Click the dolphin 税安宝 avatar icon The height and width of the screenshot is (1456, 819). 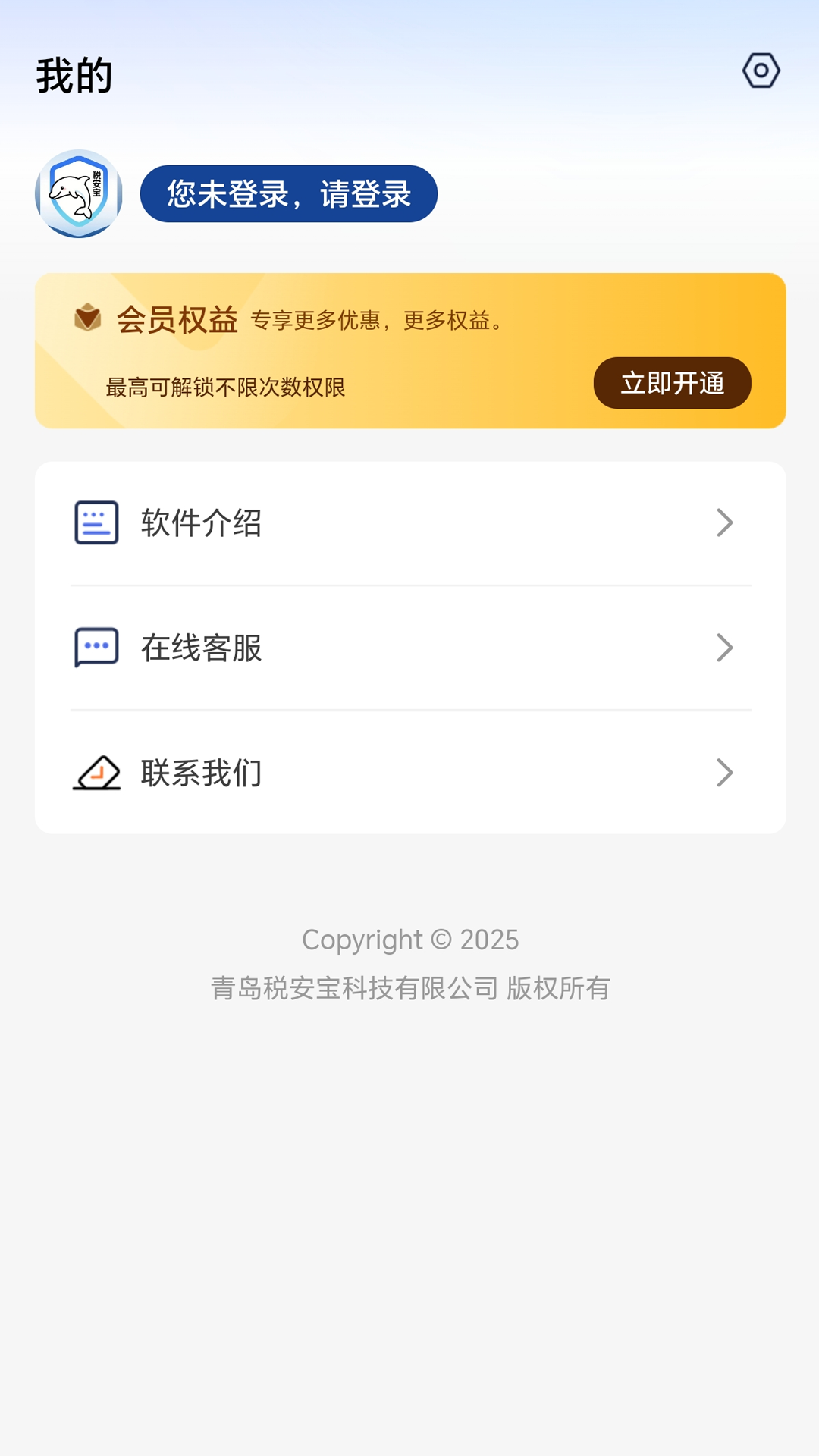(x=78, y=193)
